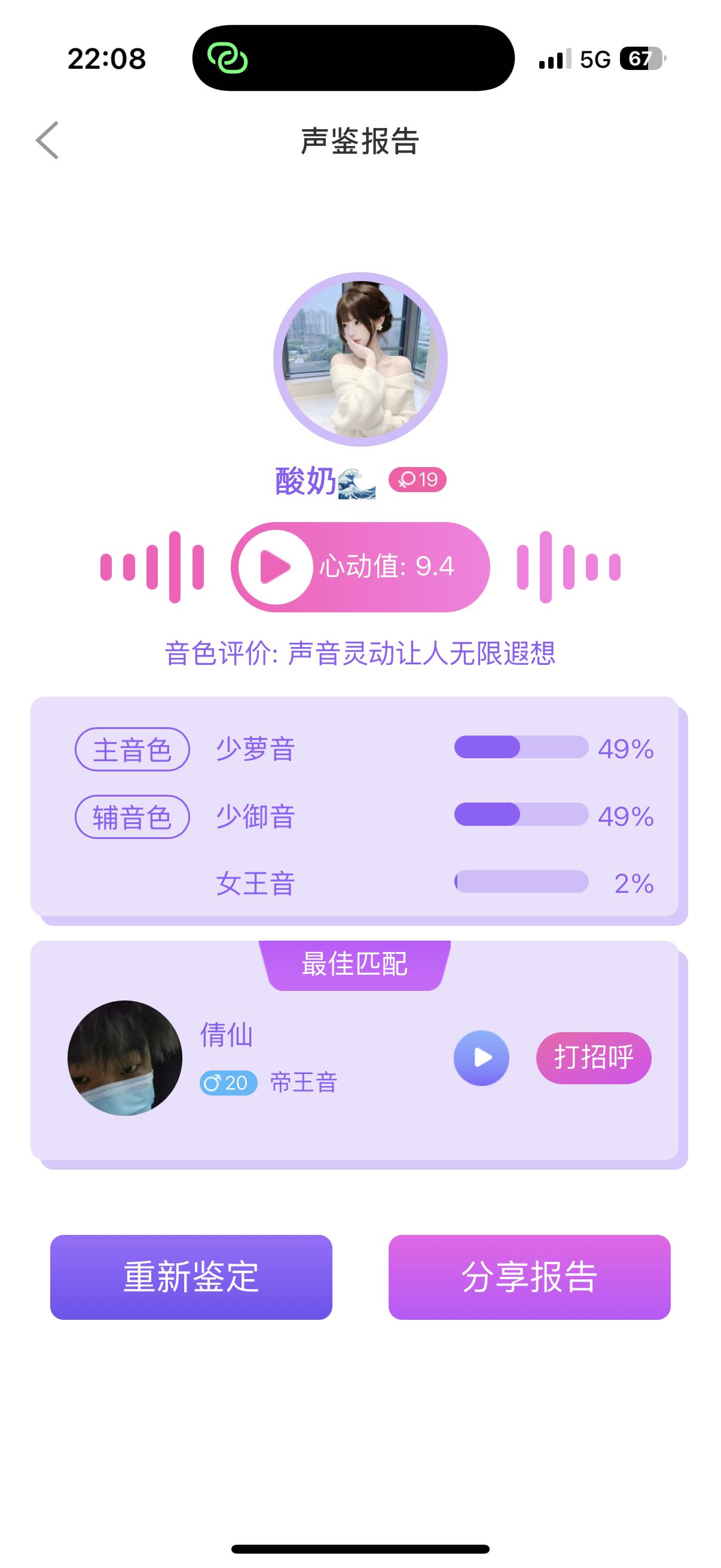Image resolution: width=721 pixels, height=1568 pixels.
Task: Play 酸奶's voice recording
Action: (275, 567)
